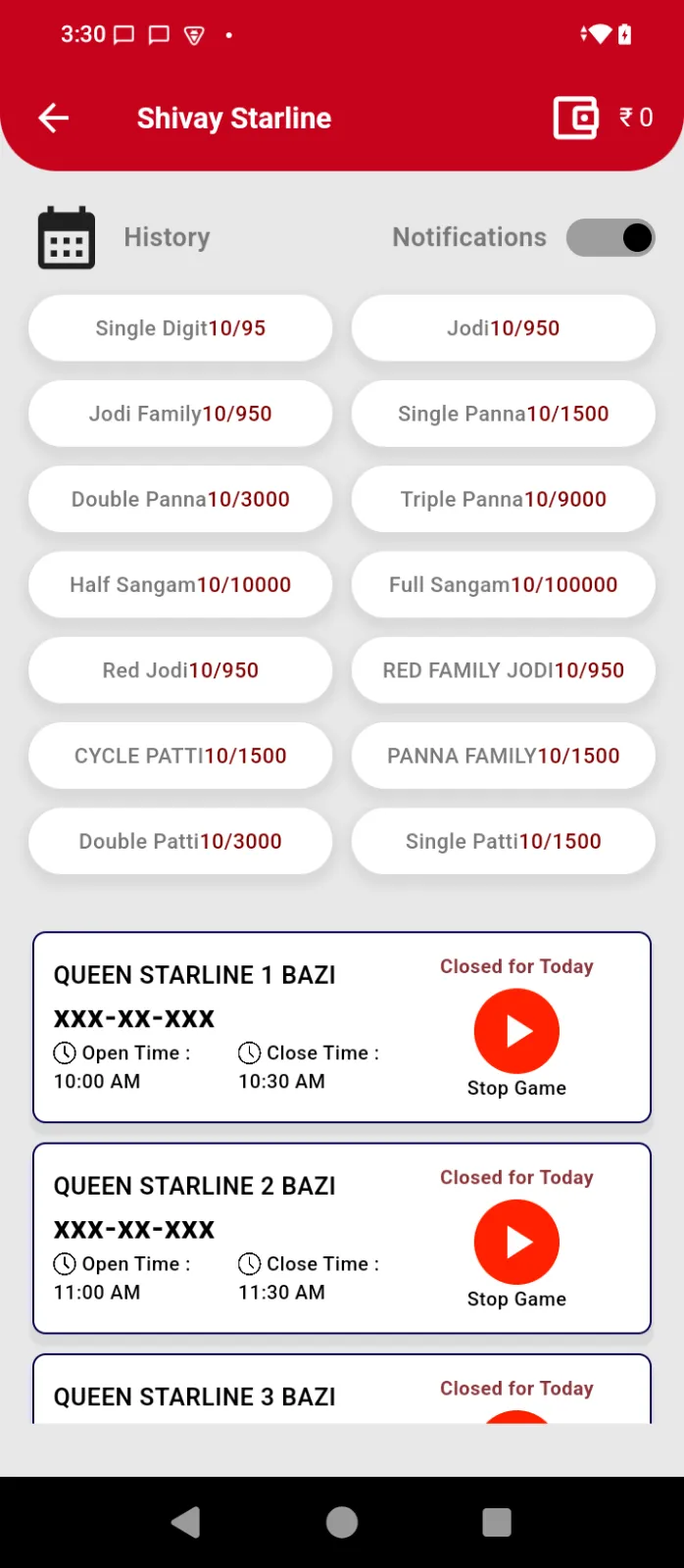
Task: Tap play button on Queen Starline 1 Bazi
Action: (516, 1031)
